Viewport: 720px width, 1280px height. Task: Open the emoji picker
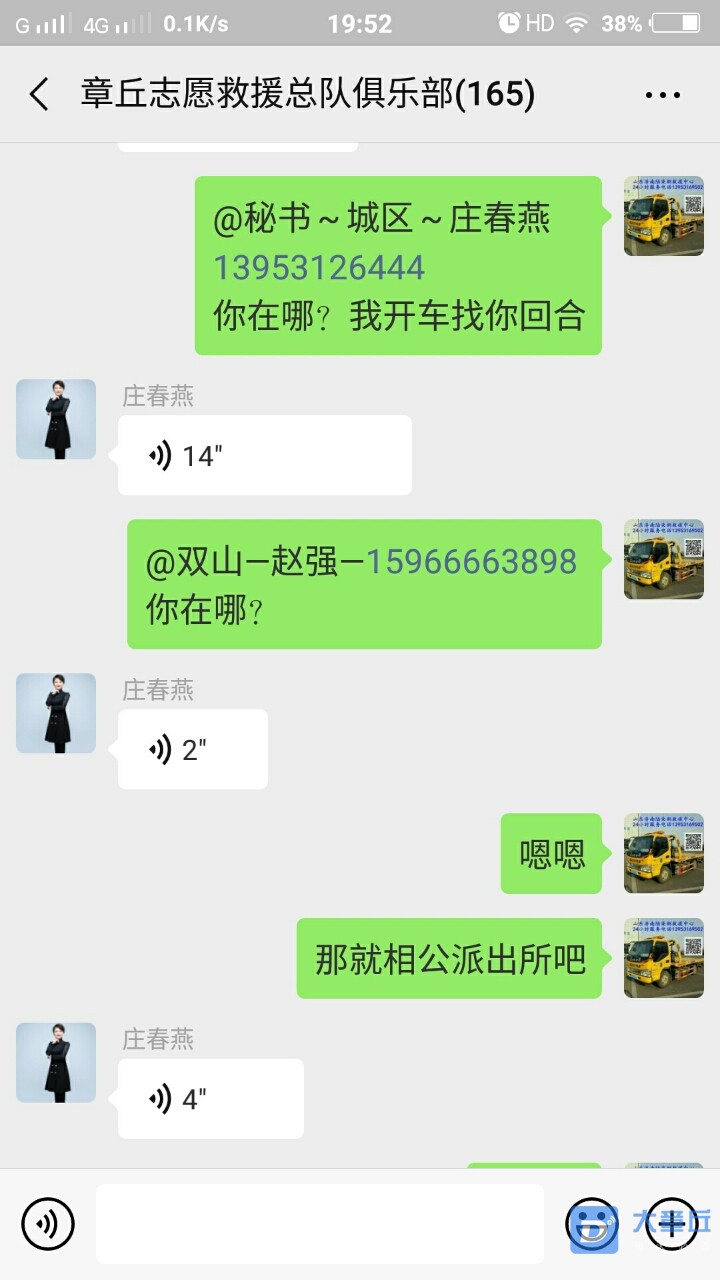click(x=591, y=1224)
